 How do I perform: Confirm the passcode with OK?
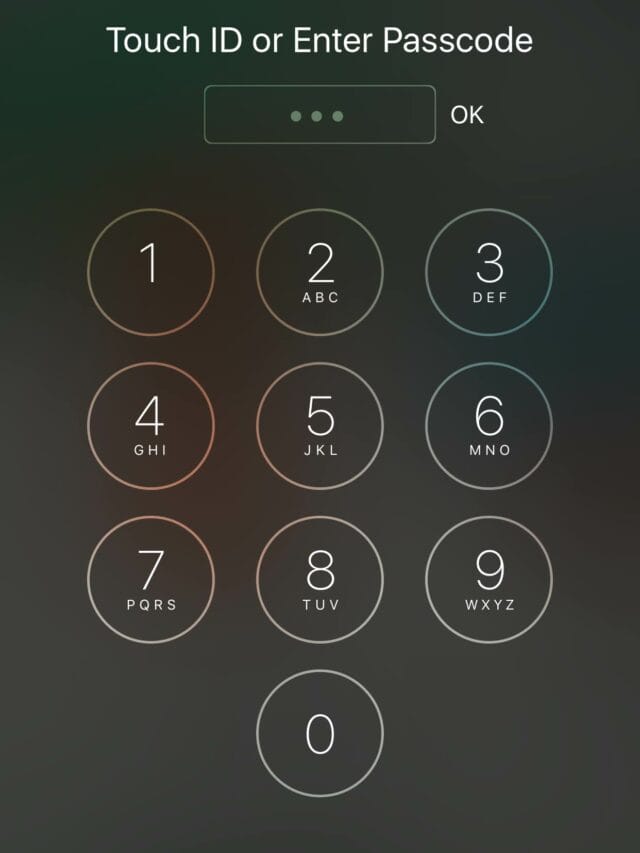point(467,115)
